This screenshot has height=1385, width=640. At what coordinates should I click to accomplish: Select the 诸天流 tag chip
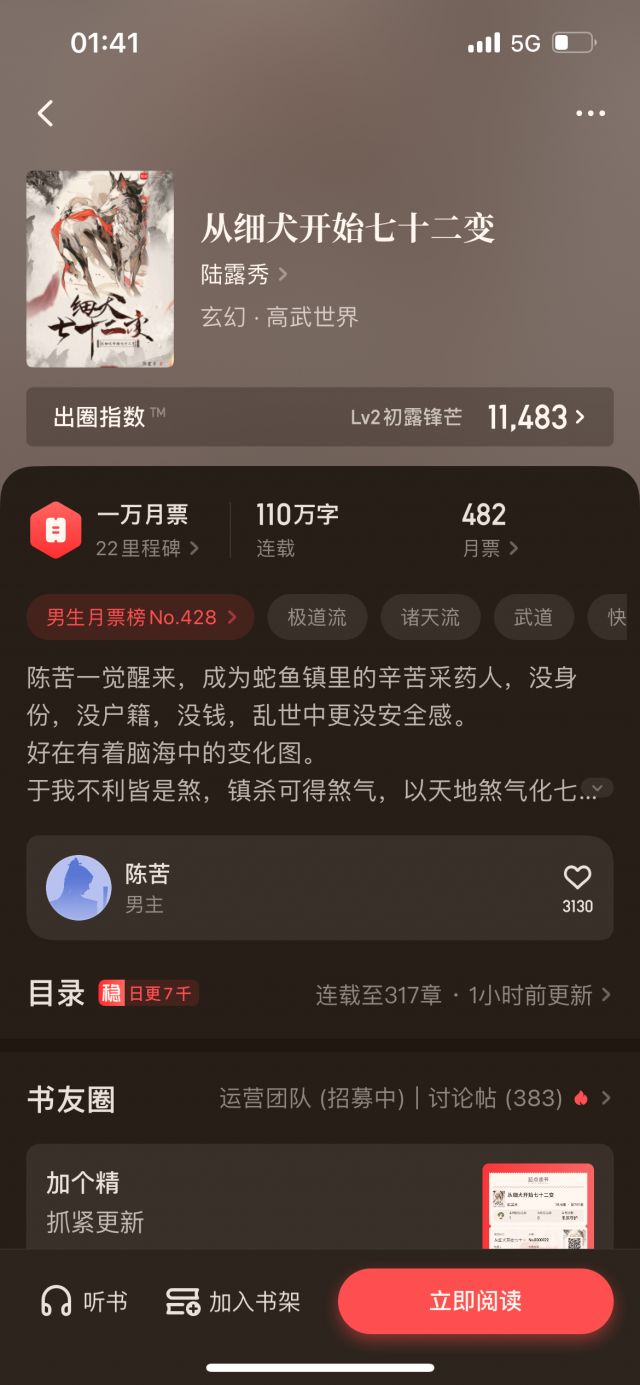pyautogui.click(x=430, y=617)
